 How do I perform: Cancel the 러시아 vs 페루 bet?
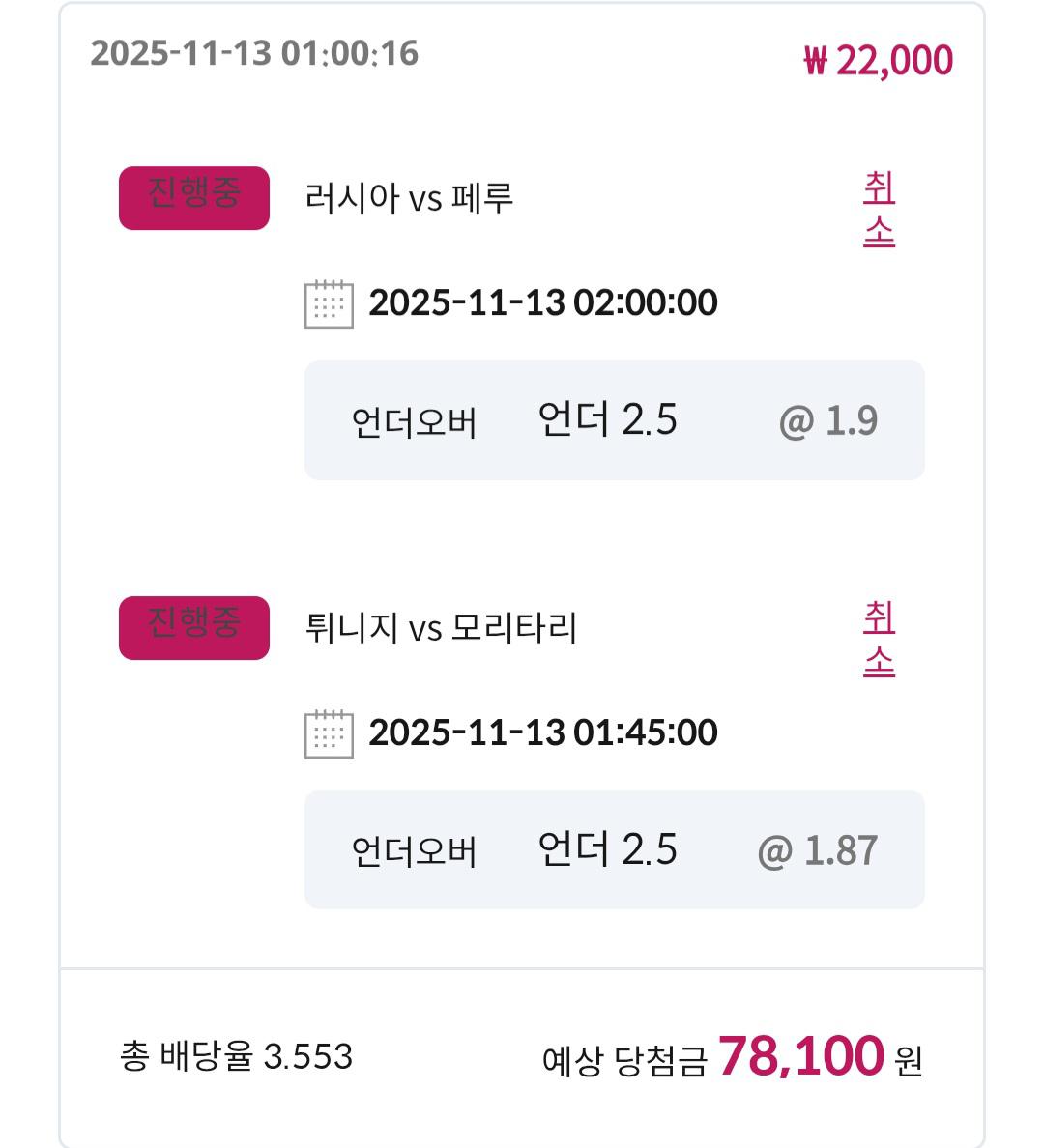pos(879,210)
